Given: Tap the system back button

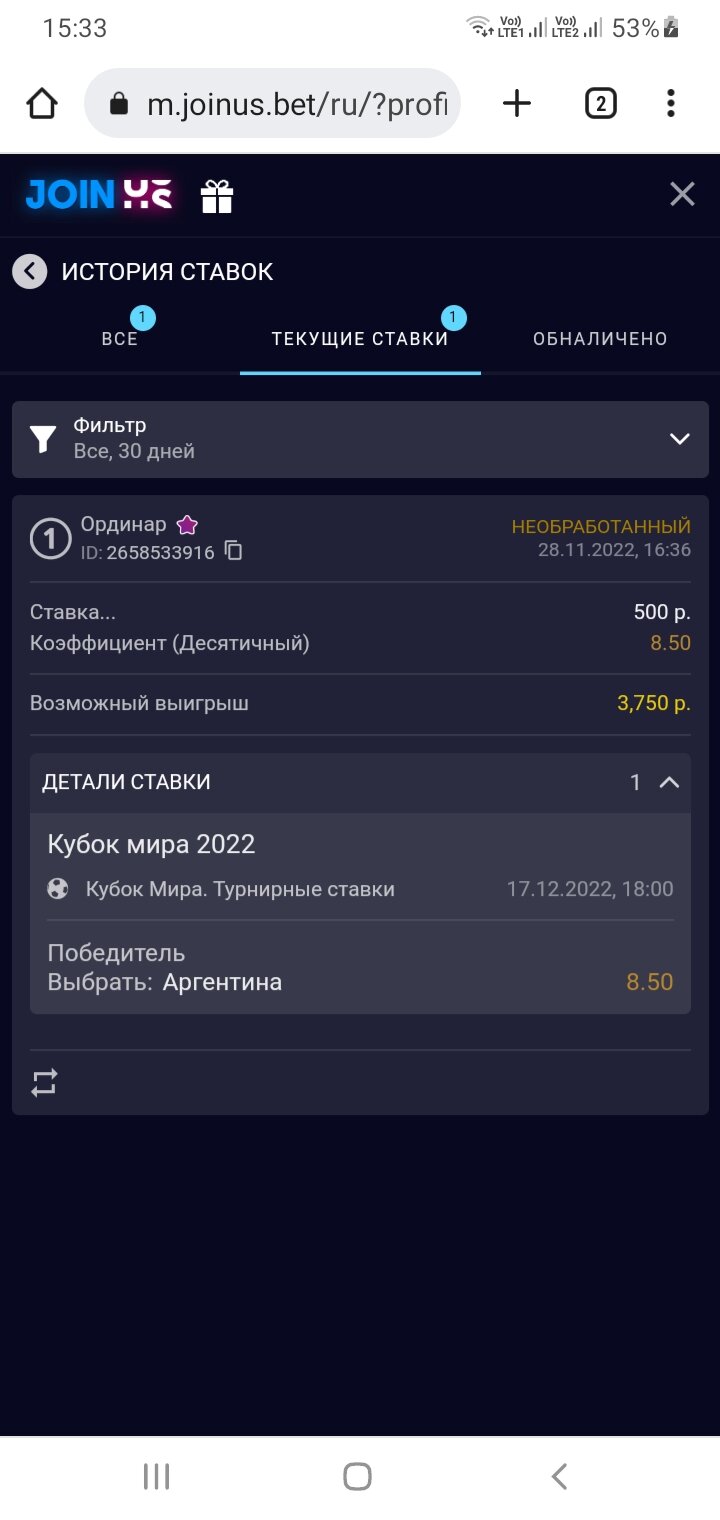Looking at the screenshot, I should 560,1476.
